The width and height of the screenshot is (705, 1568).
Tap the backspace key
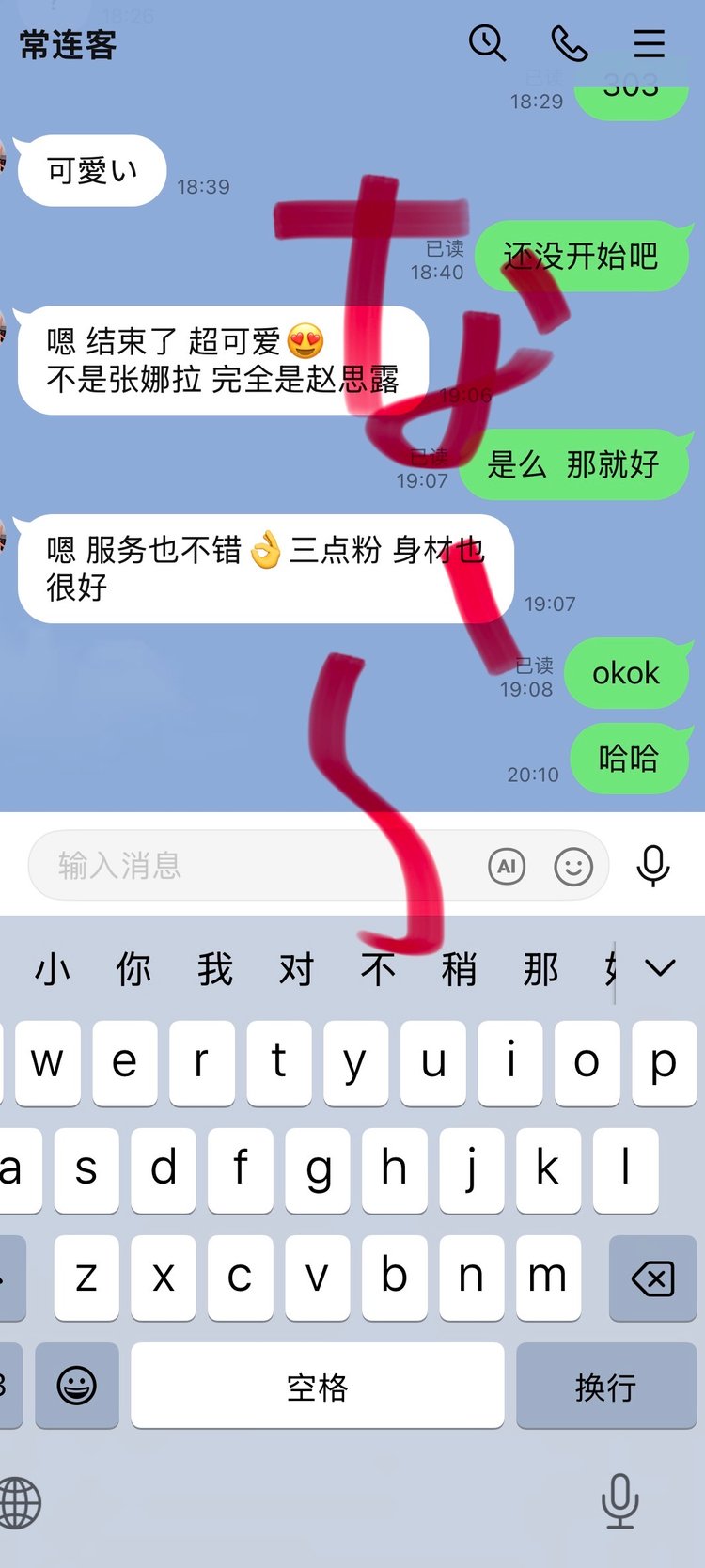click(x=652, y=1278)
